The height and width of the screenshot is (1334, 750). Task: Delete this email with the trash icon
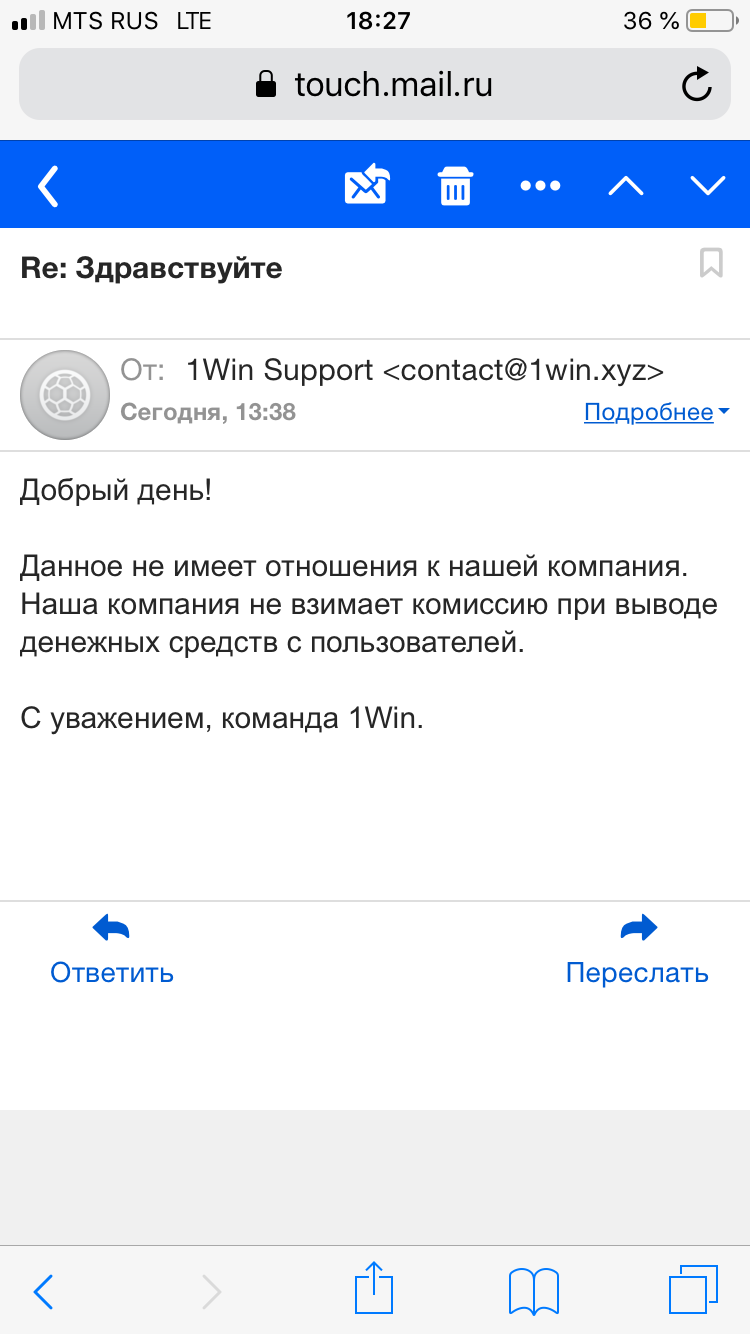(455, 186)
